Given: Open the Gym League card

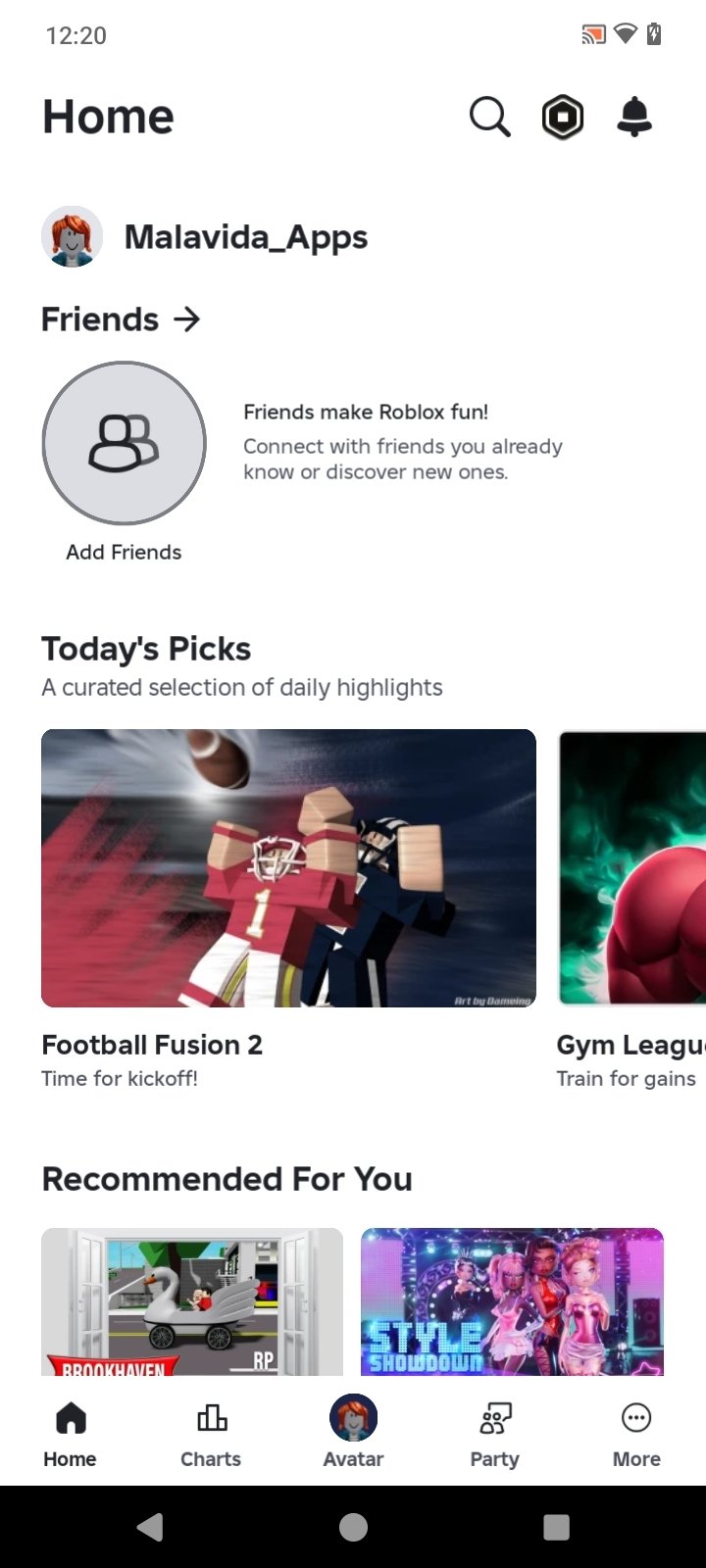Looking at the screenshot, I should (x=632, y=868).
